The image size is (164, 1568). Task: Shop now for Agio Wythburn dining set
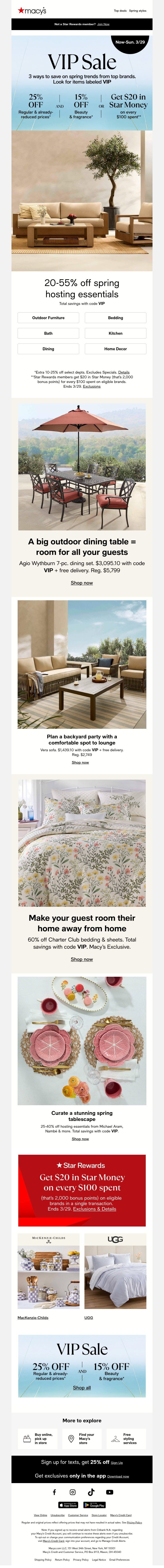[x=82, y=582]
